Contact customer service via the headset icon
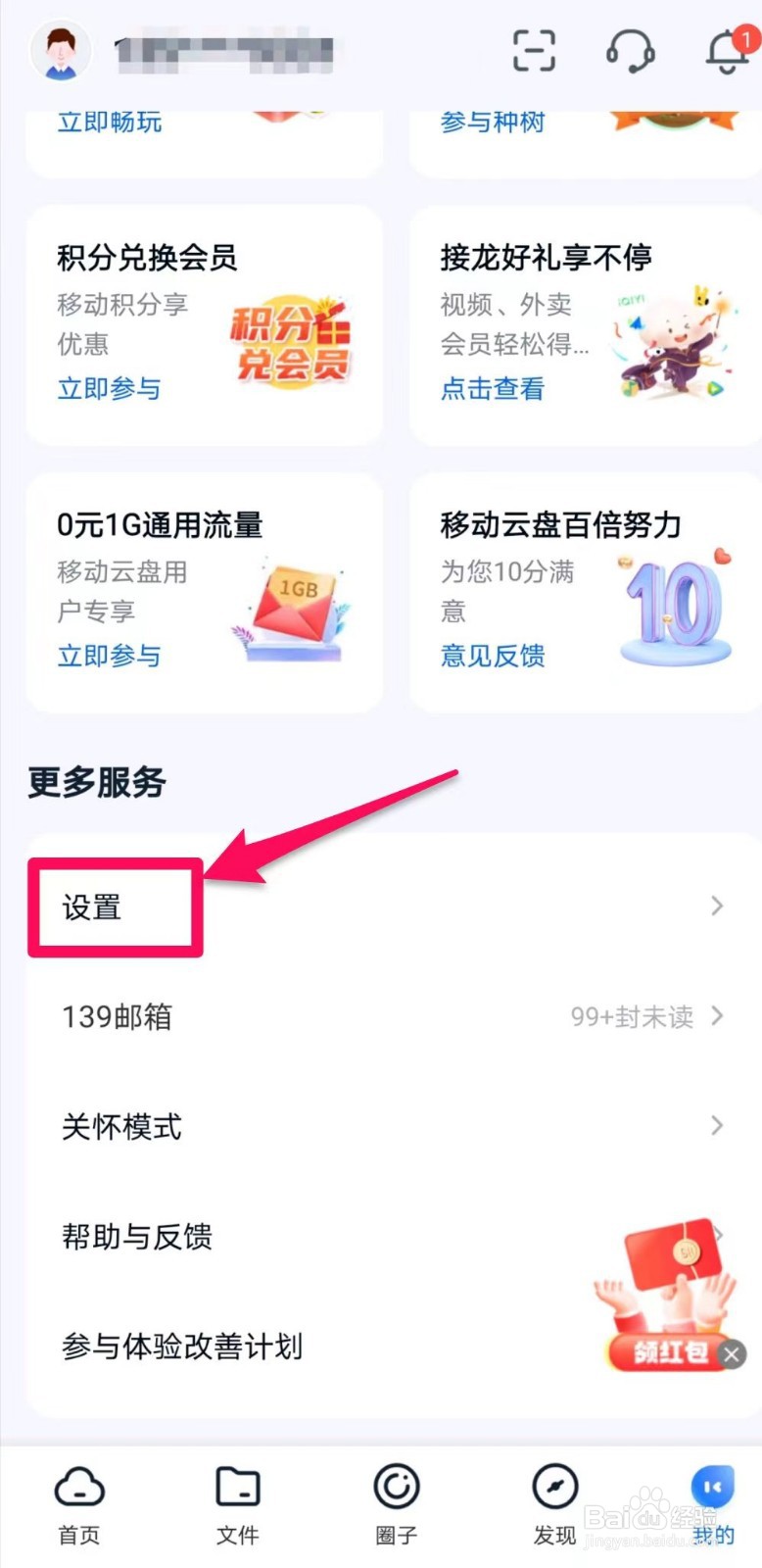Image resolution: width=762 pixels, height=1568 pixels. pyautogui.click(x=630, y=53)
